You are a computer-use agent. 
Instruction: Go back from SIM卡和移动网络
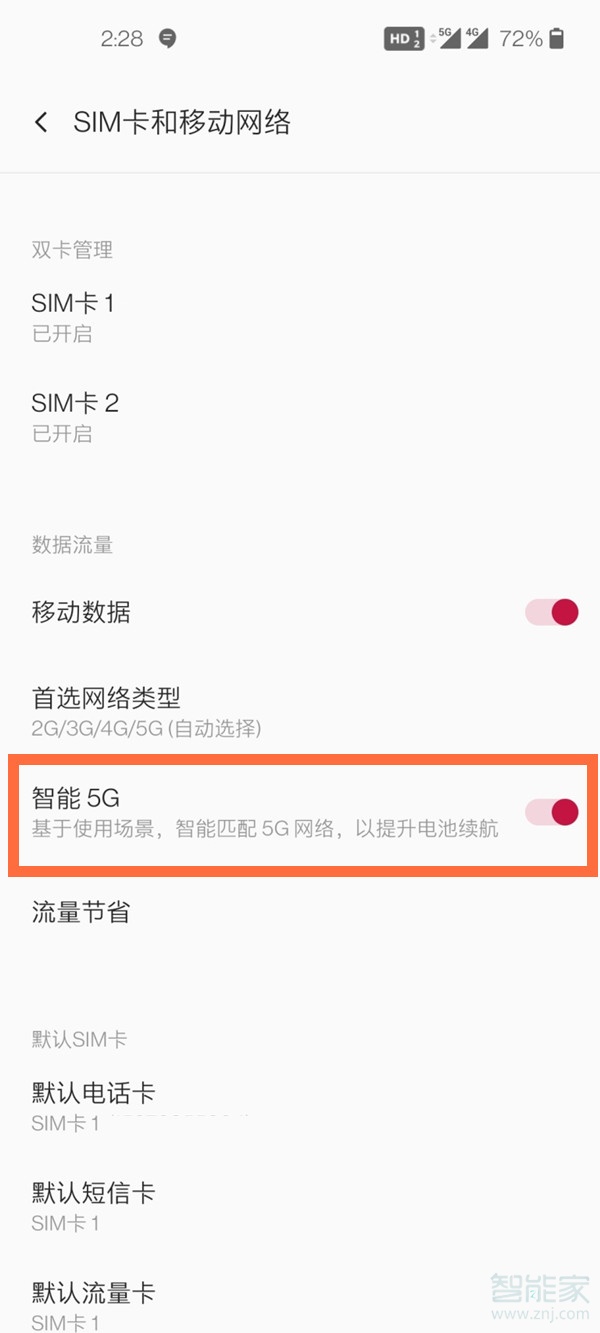point(41,123)
